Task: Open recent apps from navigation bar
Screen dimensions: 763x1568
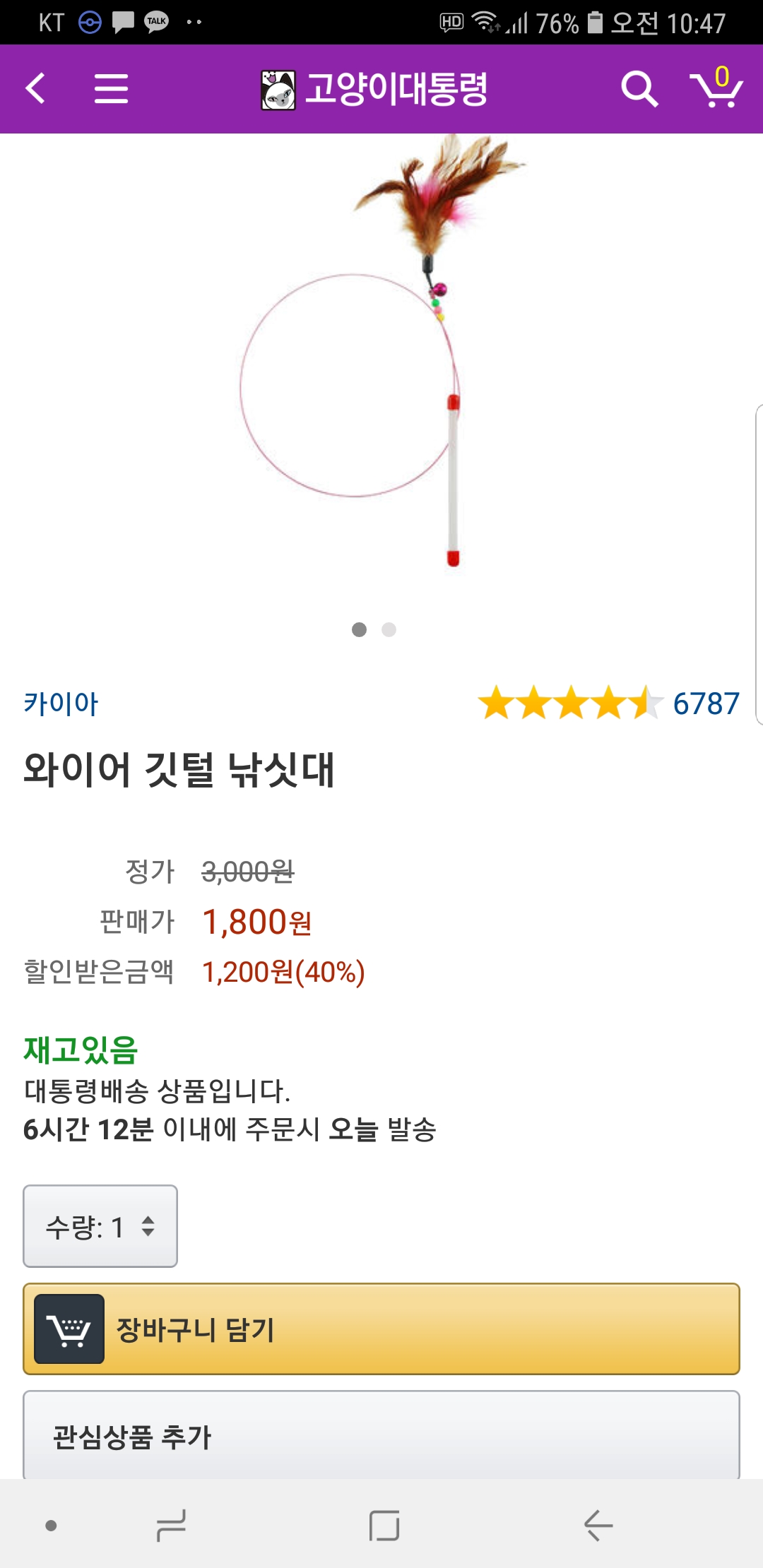Action: tap(171, 1526)
